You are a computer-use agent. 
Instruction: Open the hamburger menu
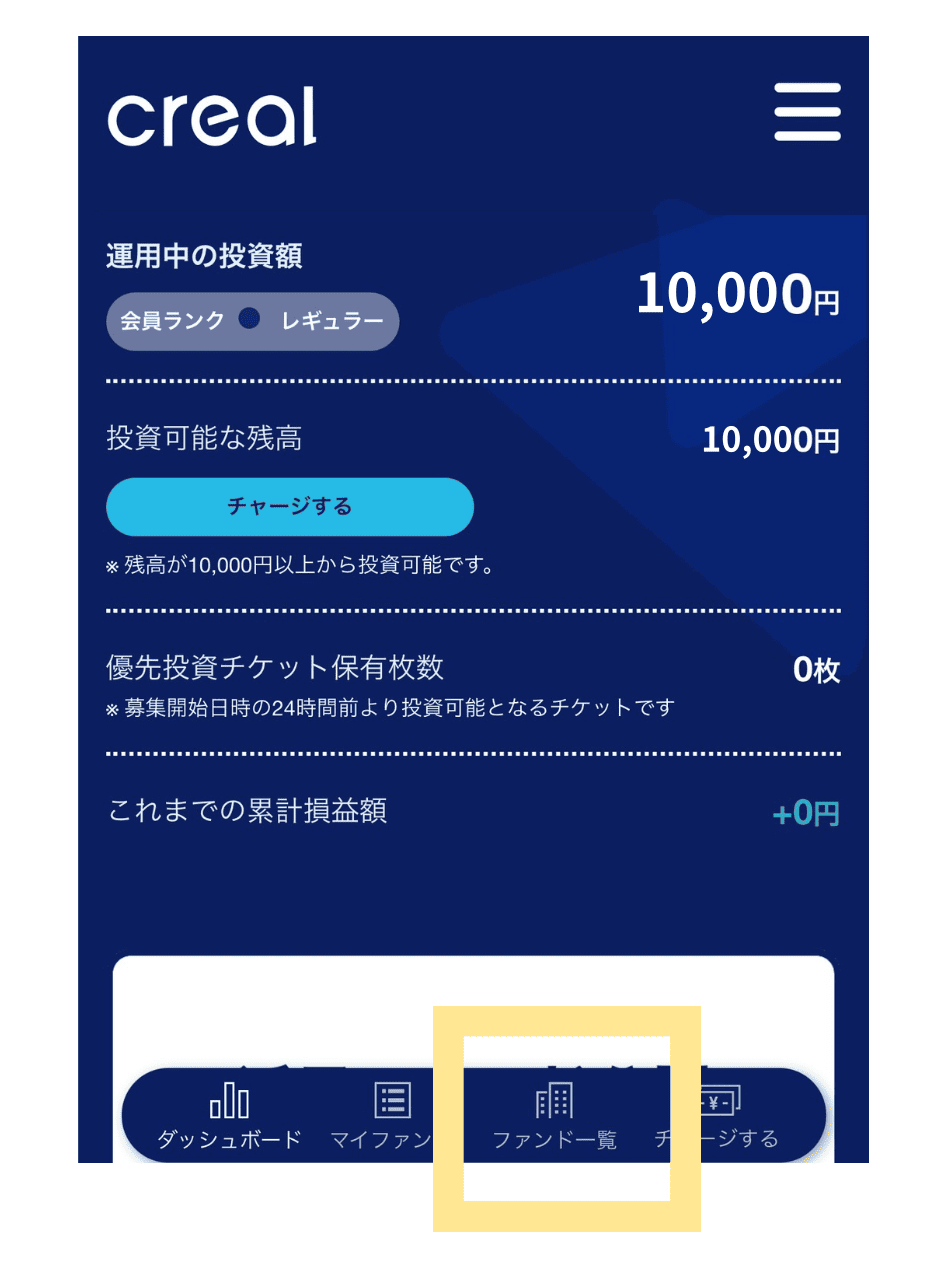[x=807, y=112]
